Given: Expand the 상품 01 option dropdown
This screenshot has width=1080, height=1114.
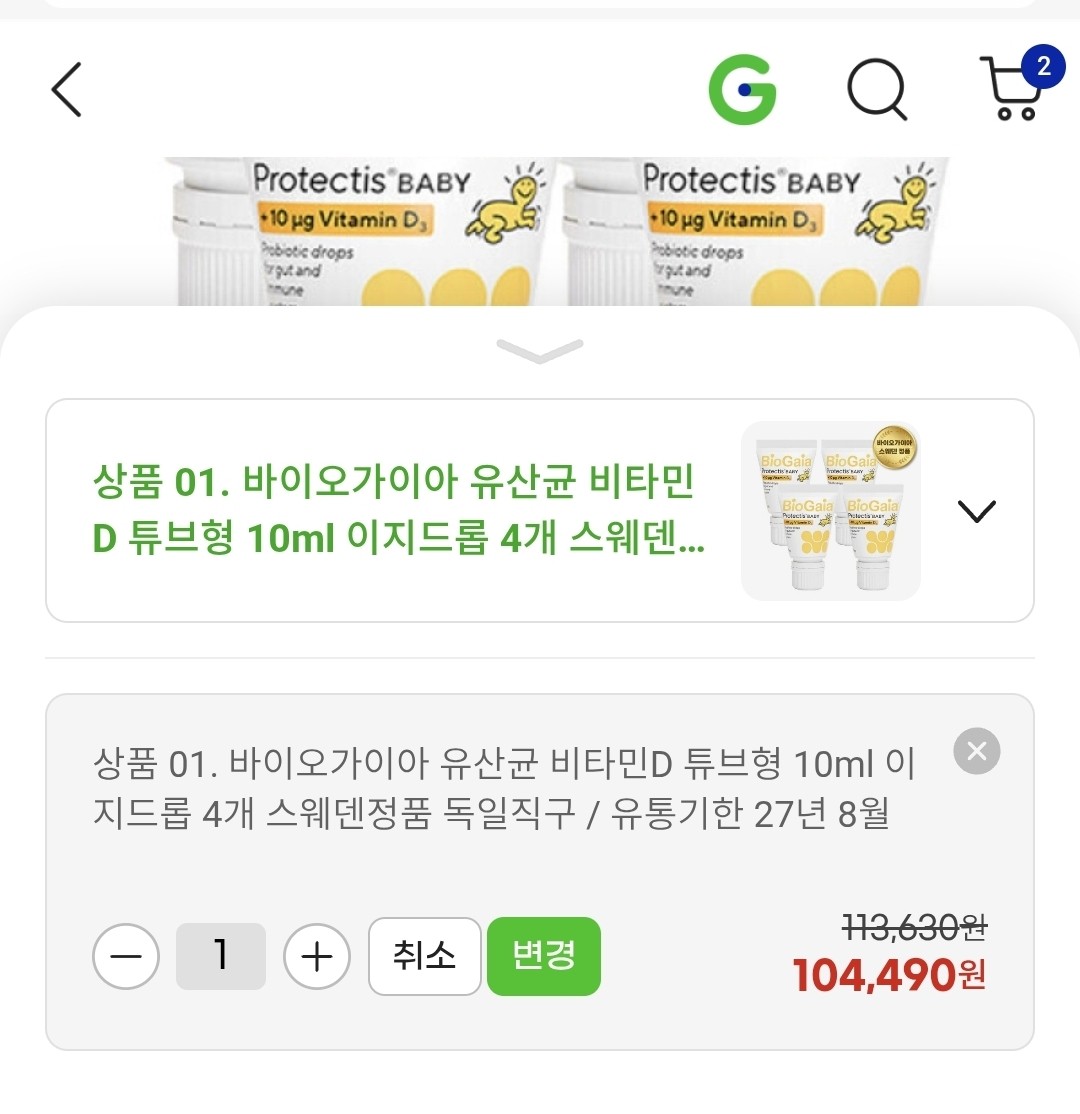Looking at the screenshot, I should (976, 511).
